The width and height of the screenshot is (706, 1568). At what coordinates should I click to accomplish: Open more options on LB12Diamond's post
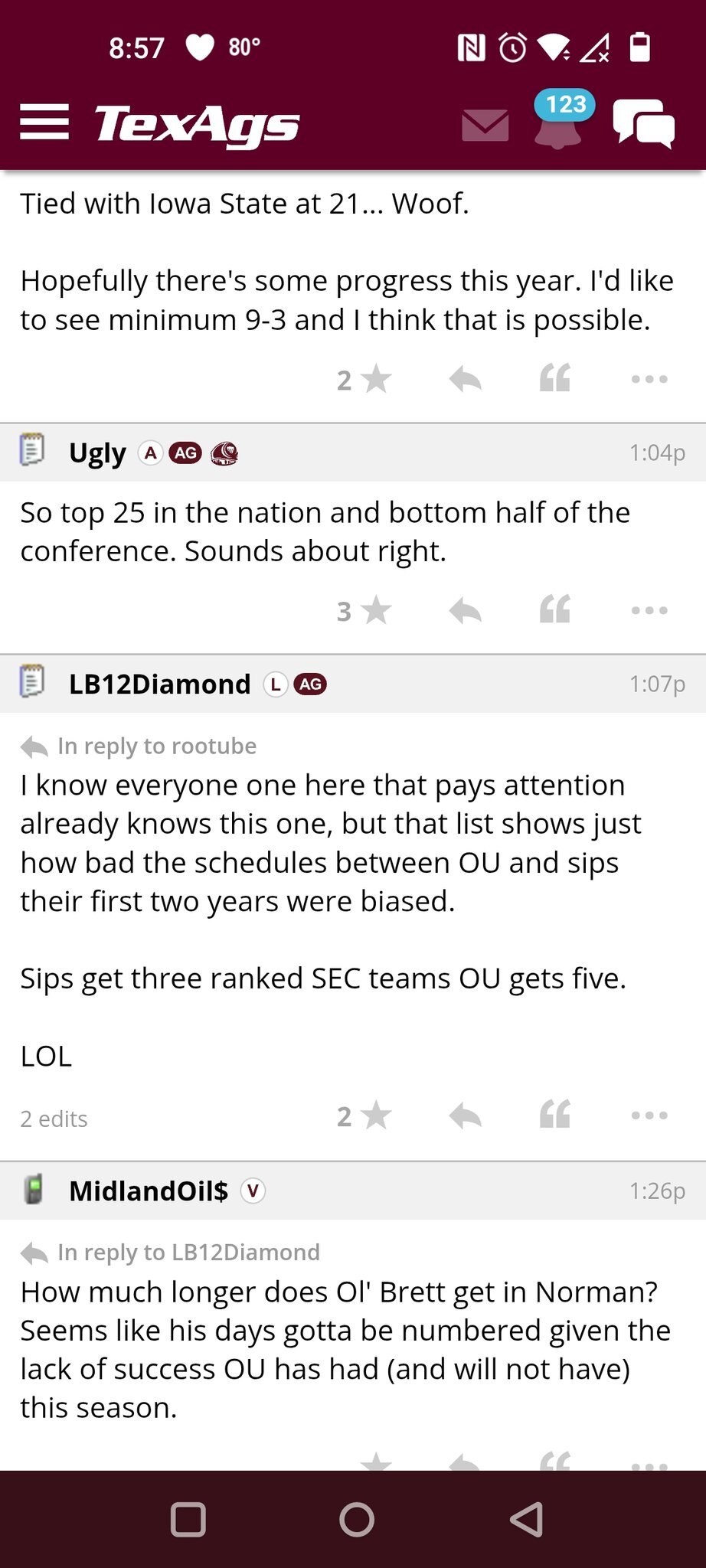[x=649, y=1116]
